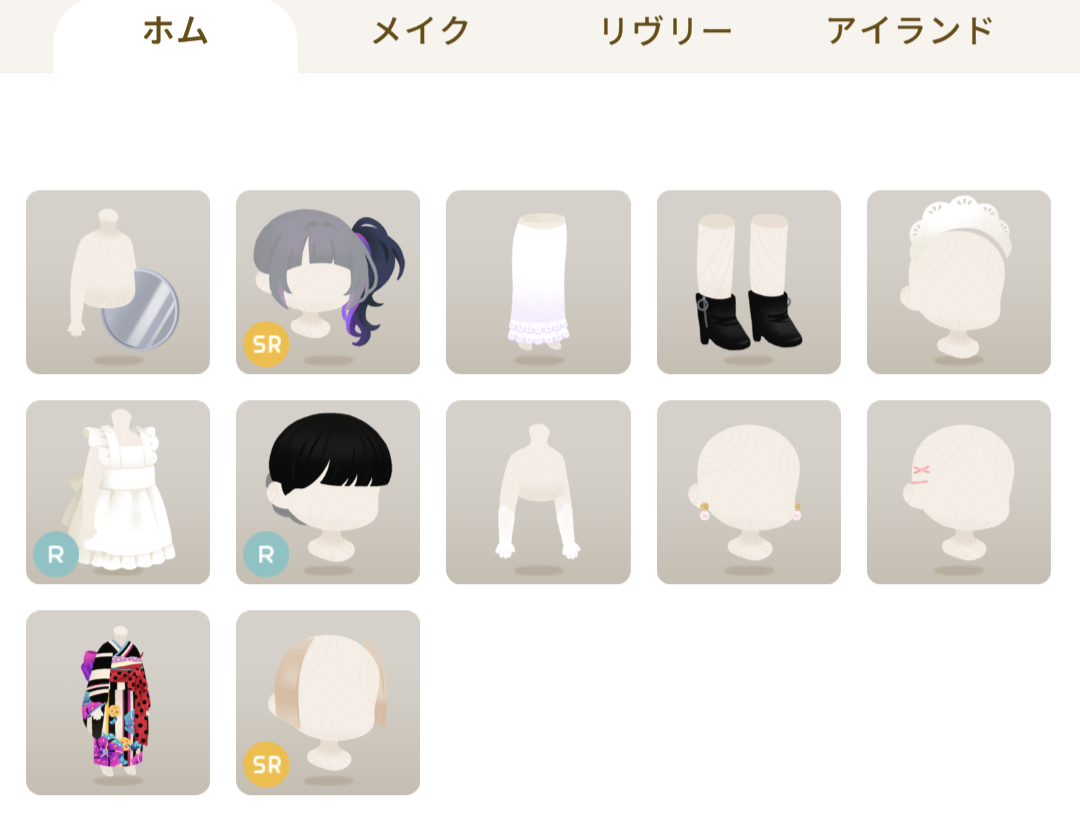Select the pearl drop earrings item

(748, 492)
